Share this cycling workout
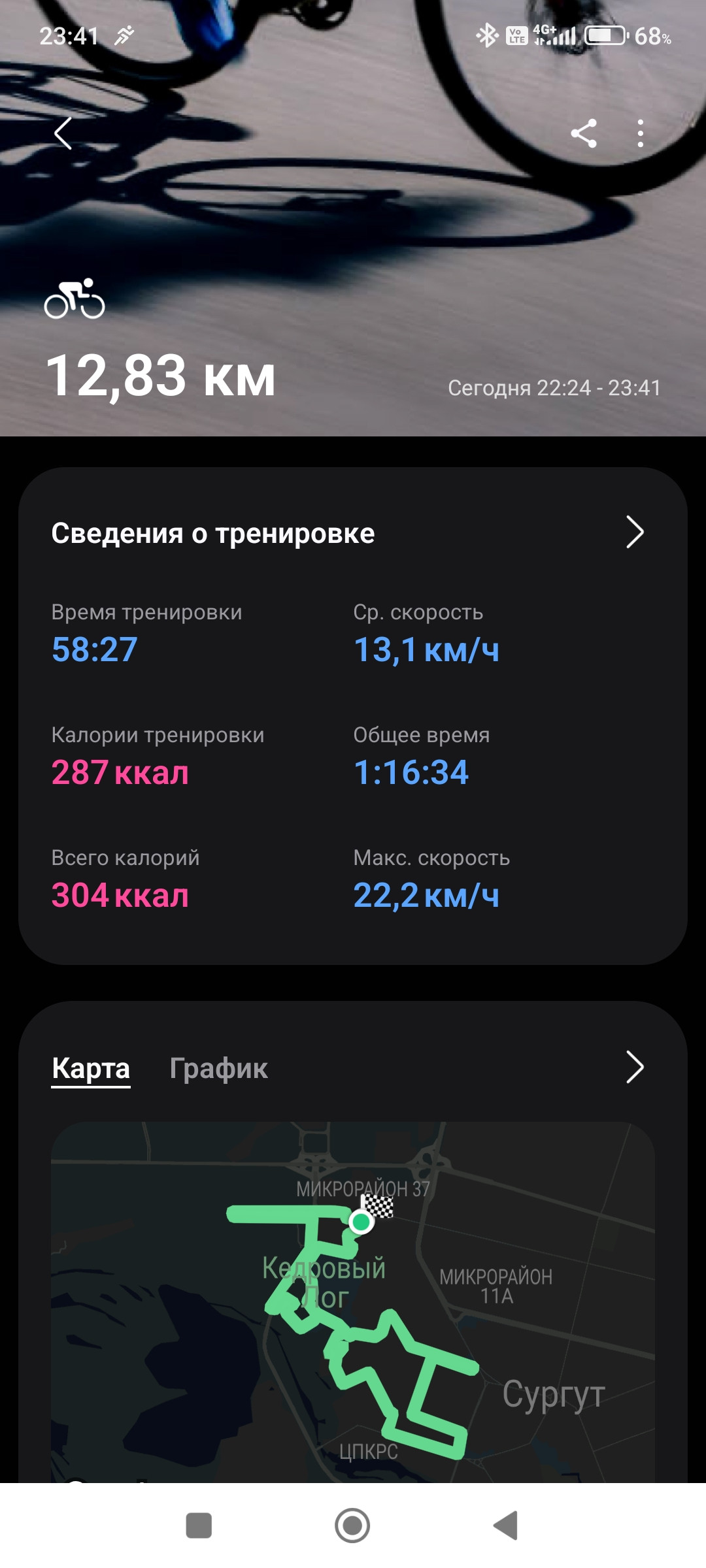This screenshot has height=1568, width=706. (584, 133)
